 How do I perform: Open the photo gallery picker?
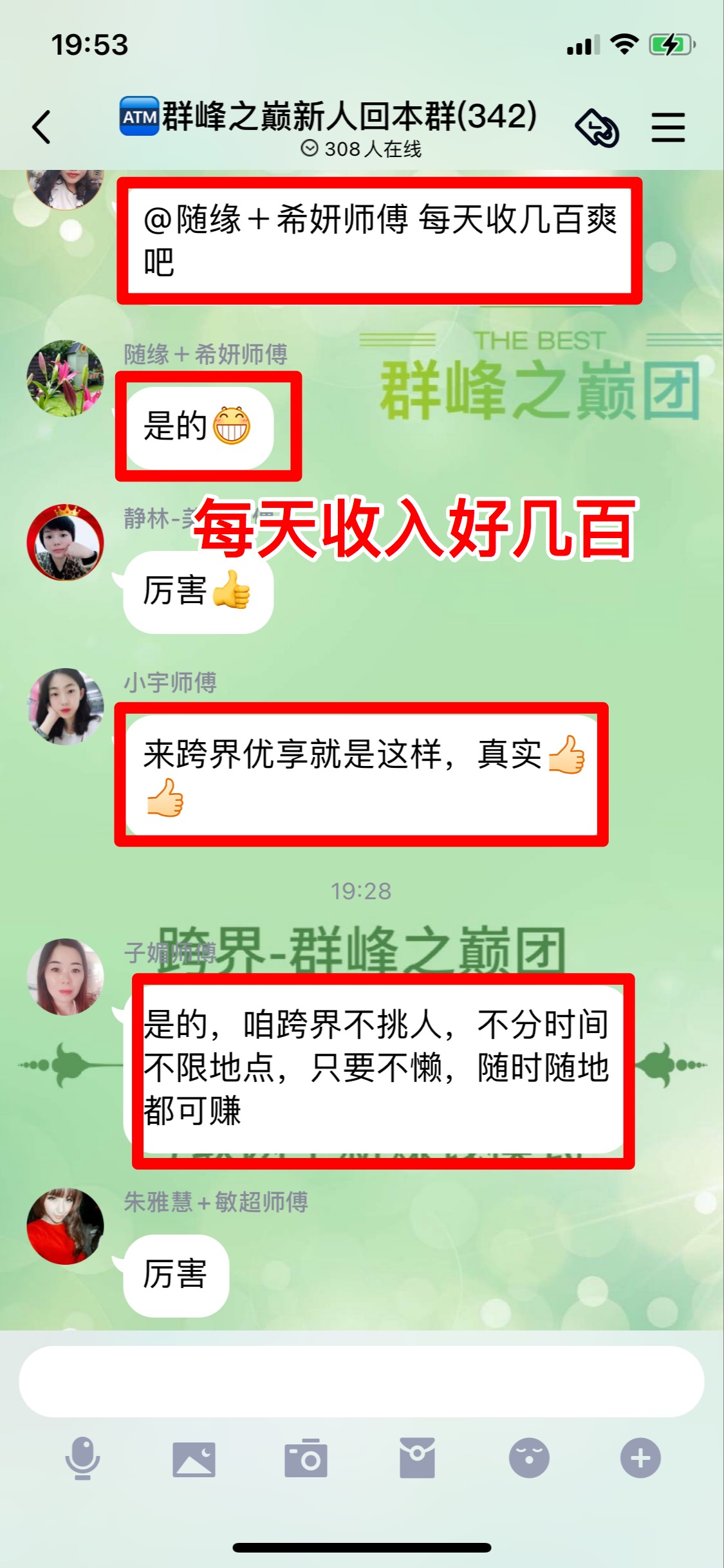[x=194, y=1459]
